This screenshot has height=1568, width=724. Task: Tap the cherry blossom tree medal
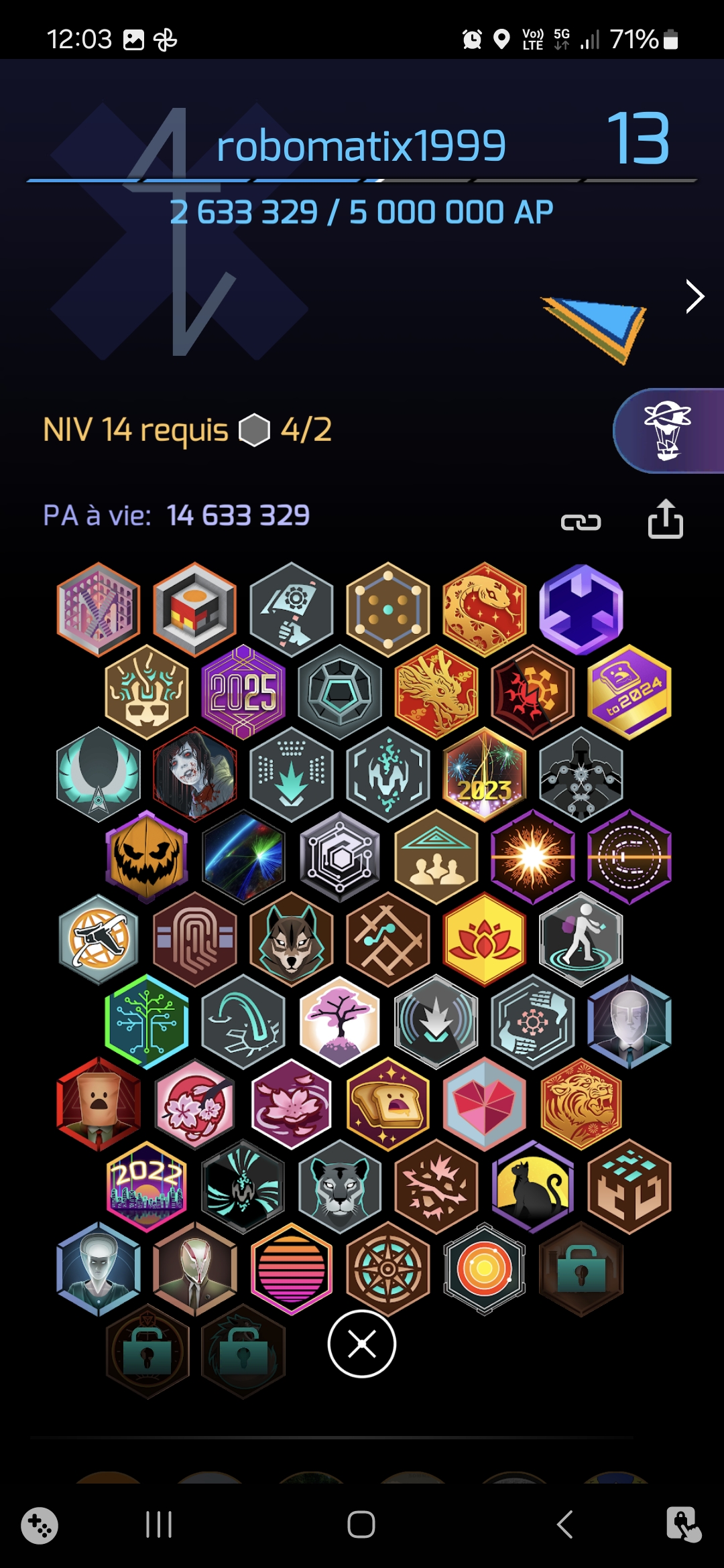tap(340, 1021)
